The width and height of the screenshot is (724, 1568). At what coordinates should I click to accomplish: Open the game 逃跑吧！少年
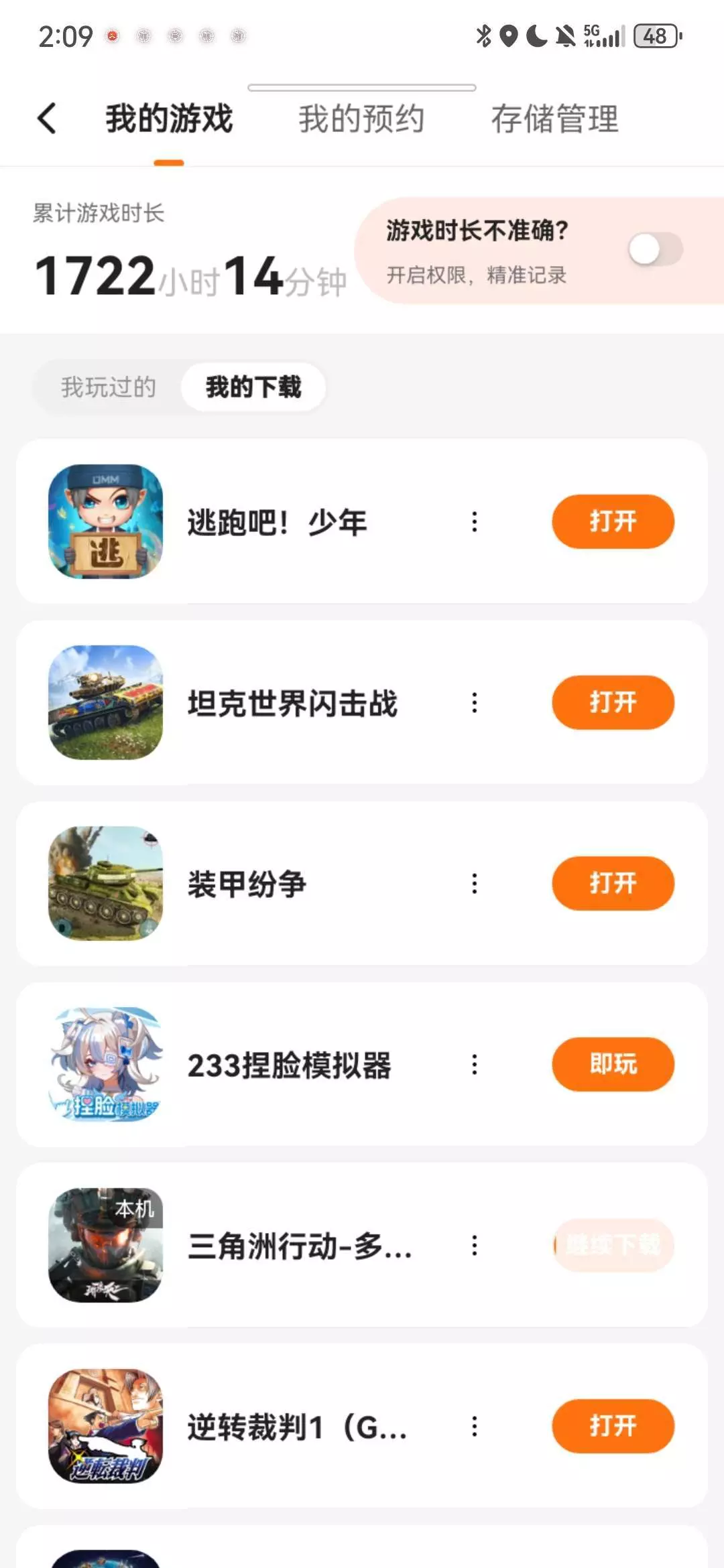613,521
